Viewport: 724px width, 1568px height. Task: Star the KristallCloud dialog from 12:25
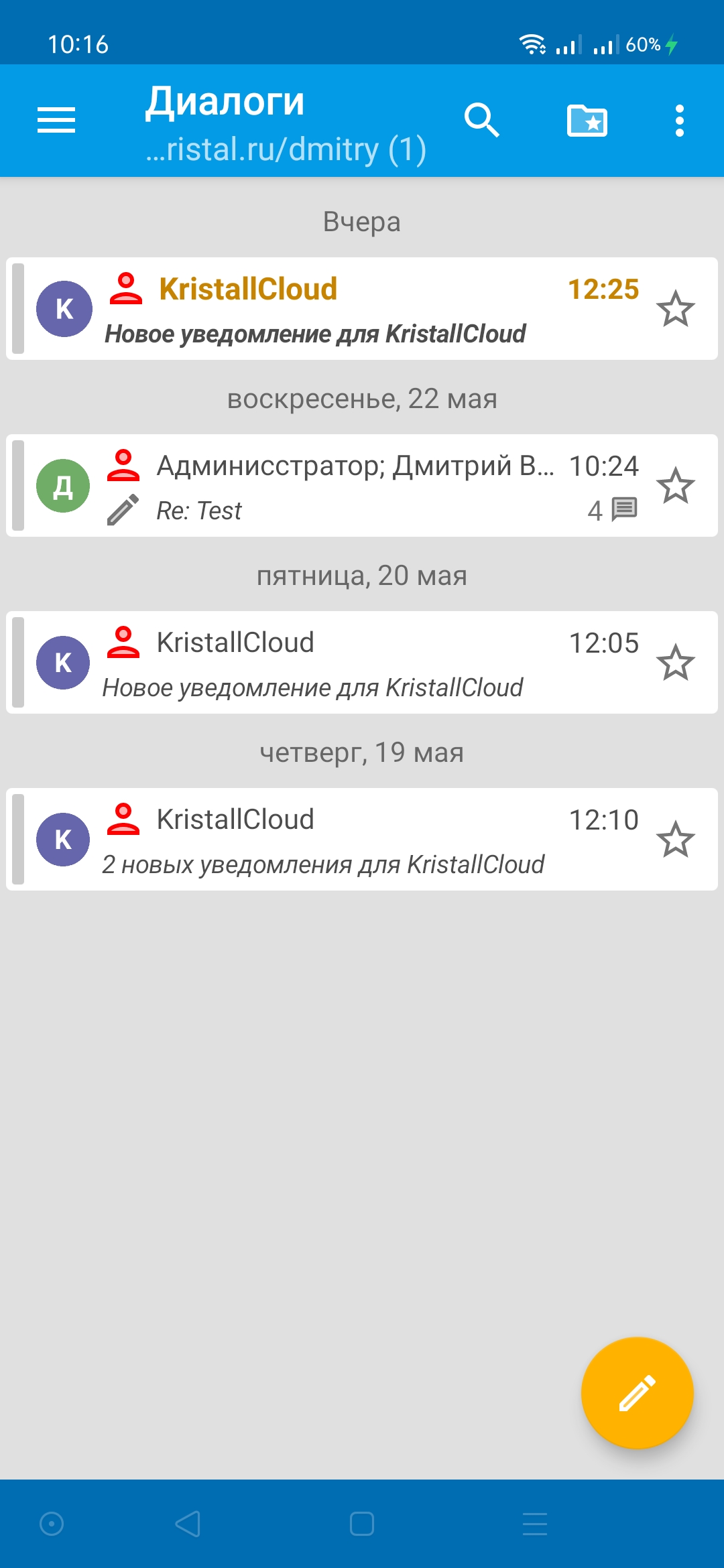675,310
